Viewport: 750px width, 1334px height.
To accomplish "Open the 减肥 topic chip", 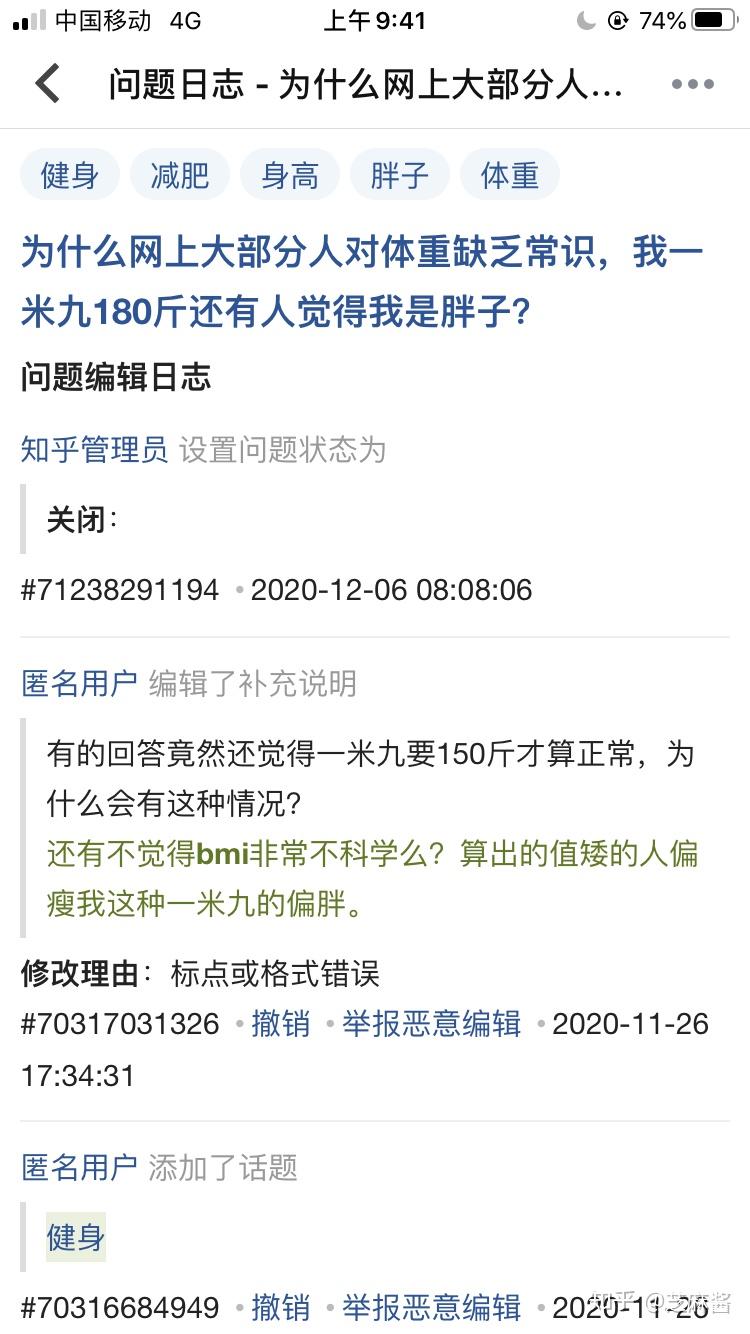I will [x=180, y=176].
